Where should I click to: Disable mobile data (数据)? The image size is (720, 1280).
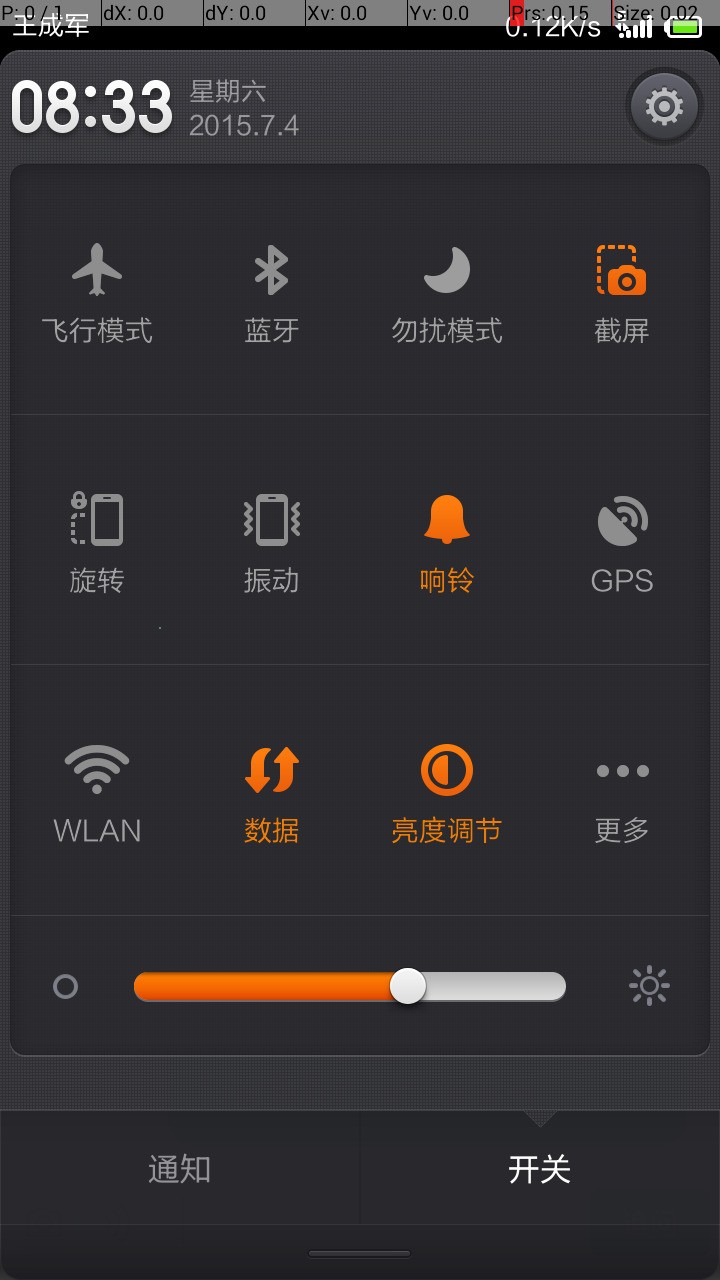pos(271,791)
